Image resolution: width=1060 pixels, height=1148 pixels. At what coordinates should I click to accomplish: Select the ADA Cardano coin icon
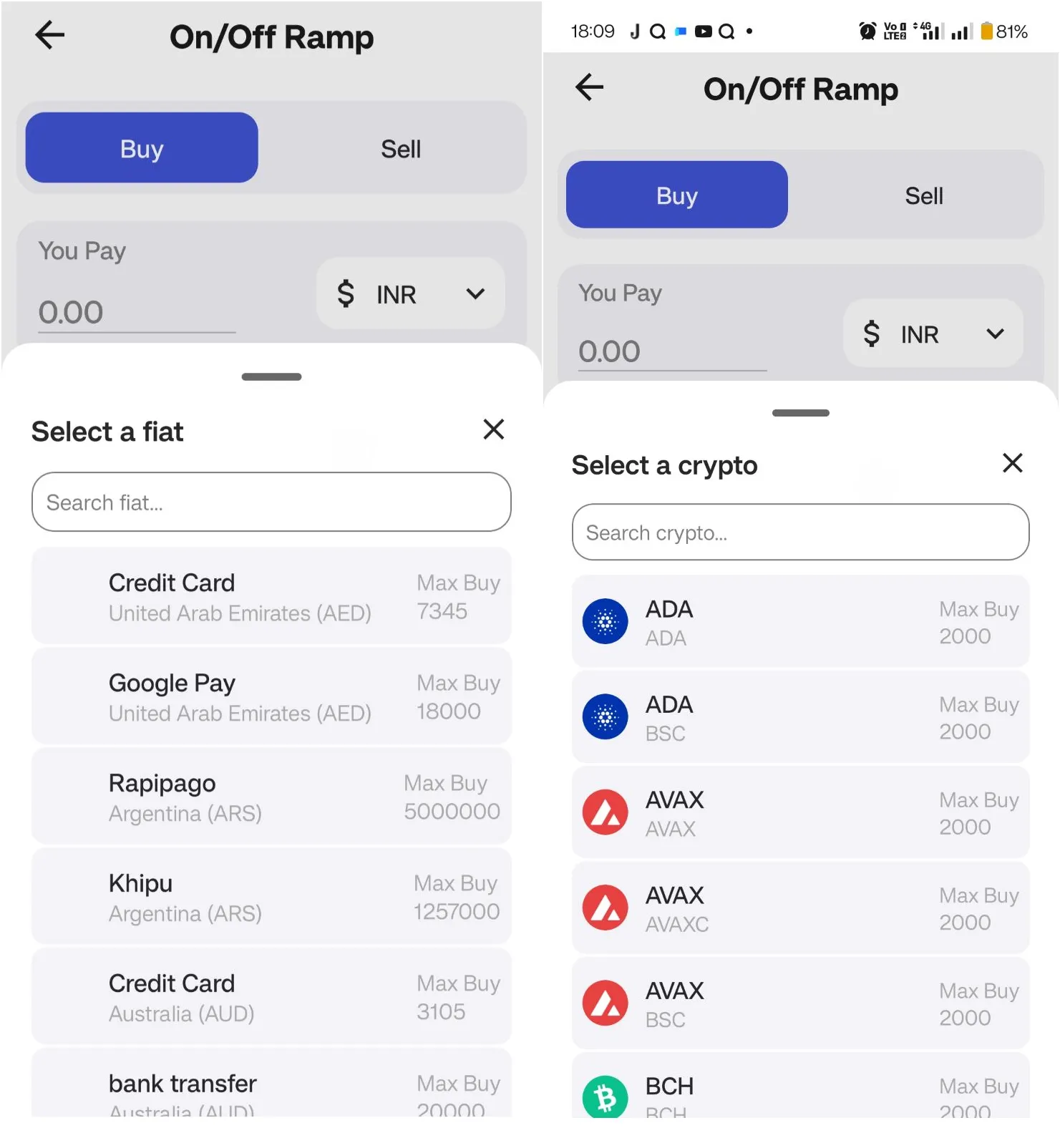click(606, 621)
